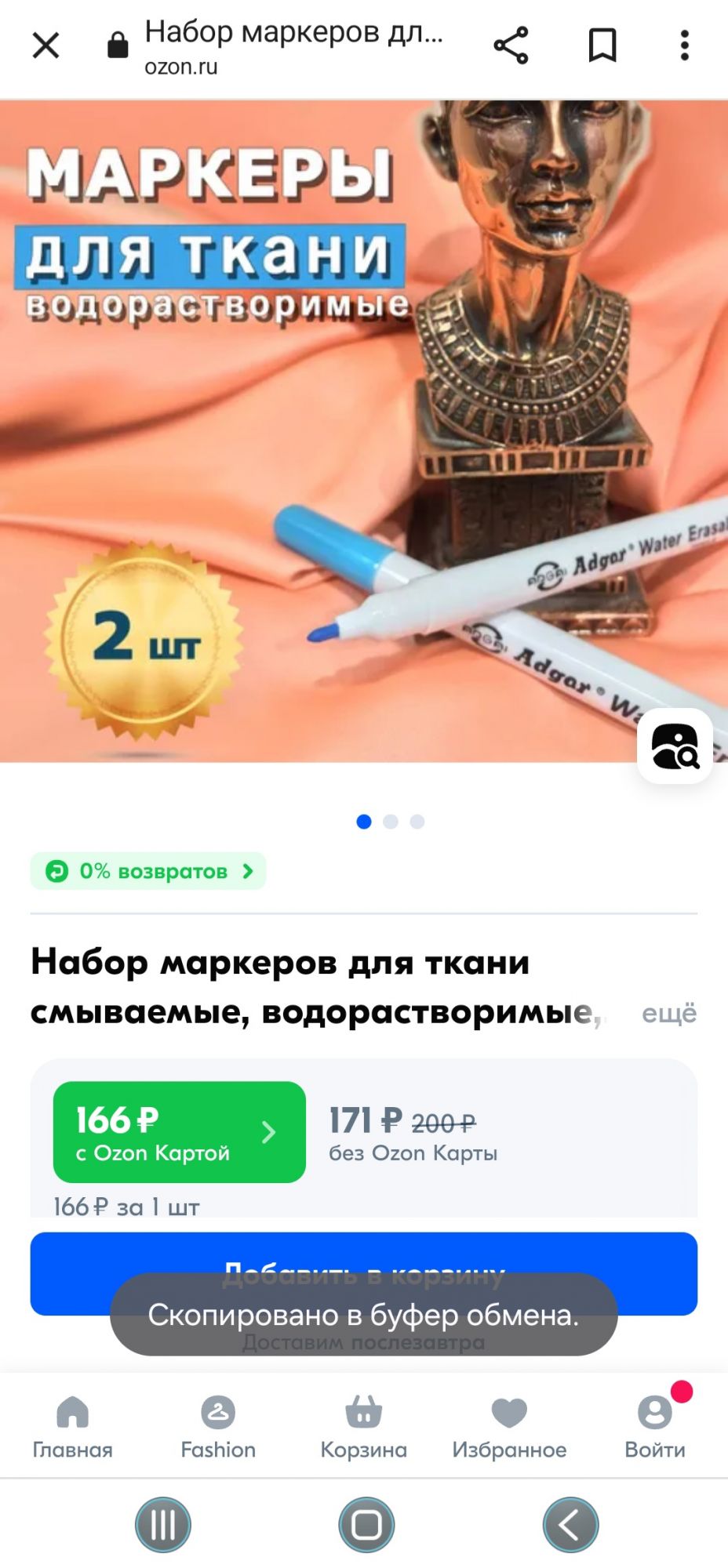Open the three-dot overflow menu
Screen dimensions: 728x1568
(684, 45)
